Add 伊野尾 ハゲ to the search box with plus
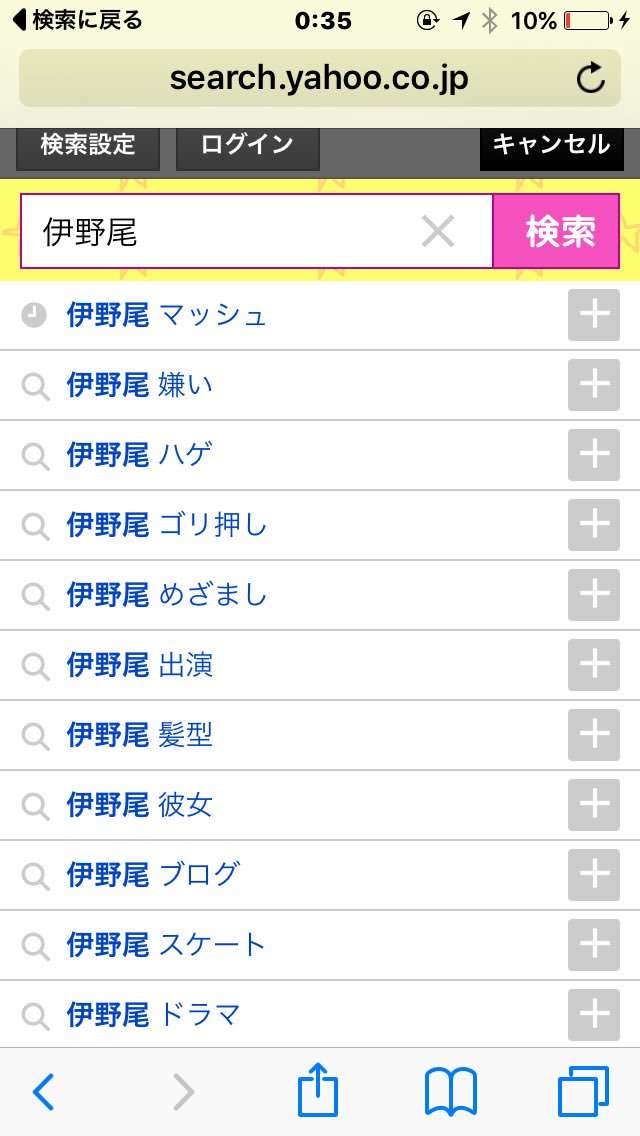Screen dimensions: 640x1136 594,455
